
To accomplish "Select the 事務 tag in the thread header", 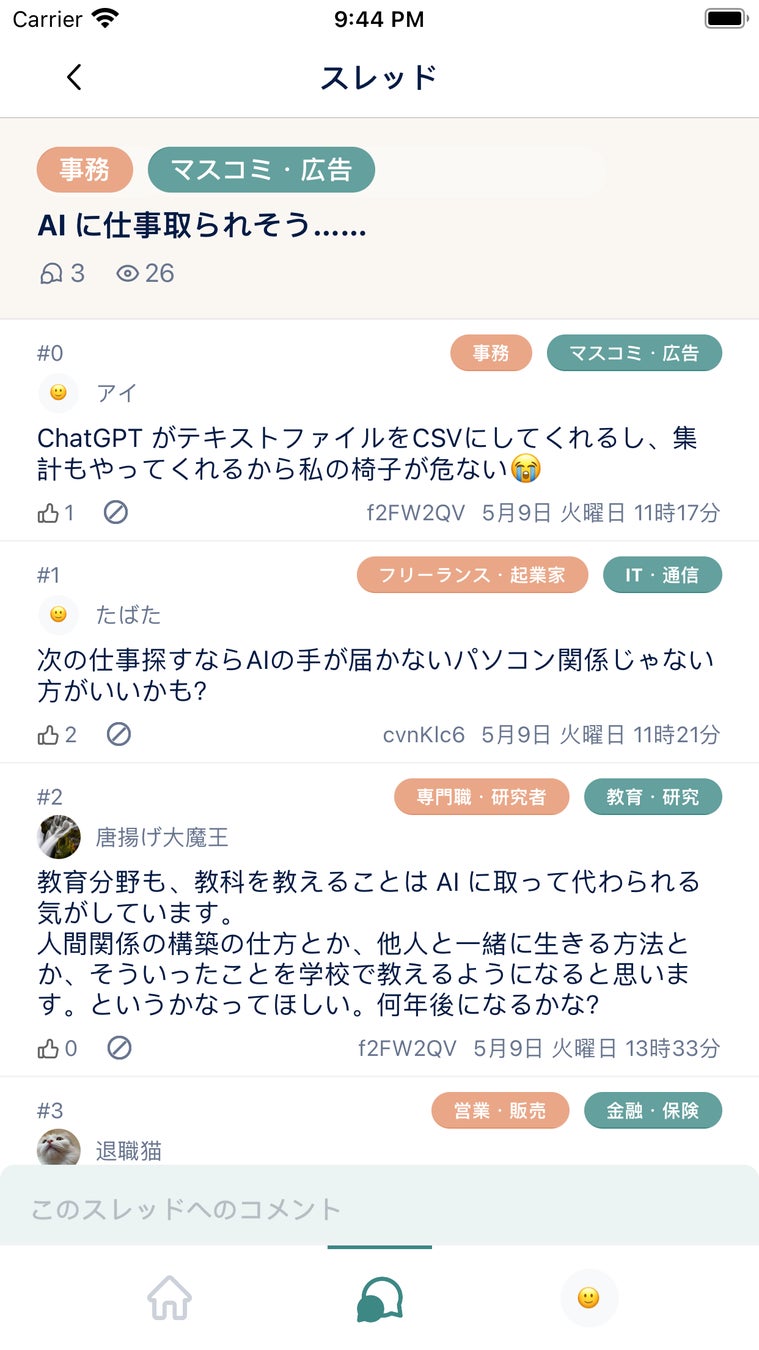I will [85, 170].
